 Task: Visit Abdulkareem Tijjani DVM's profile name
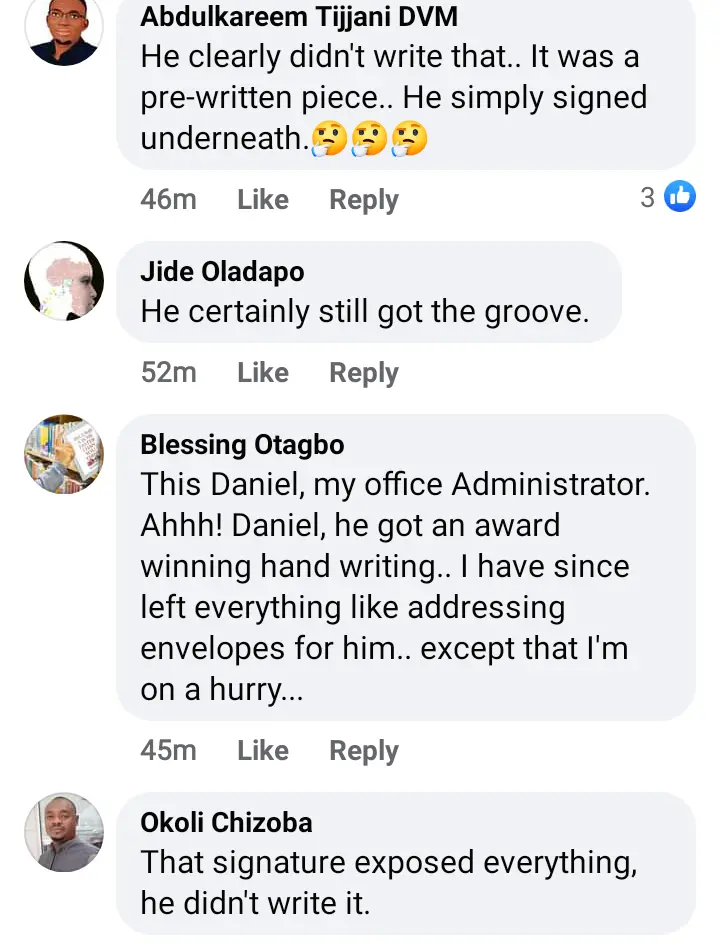pyautogui.click(x=299, y=16)
